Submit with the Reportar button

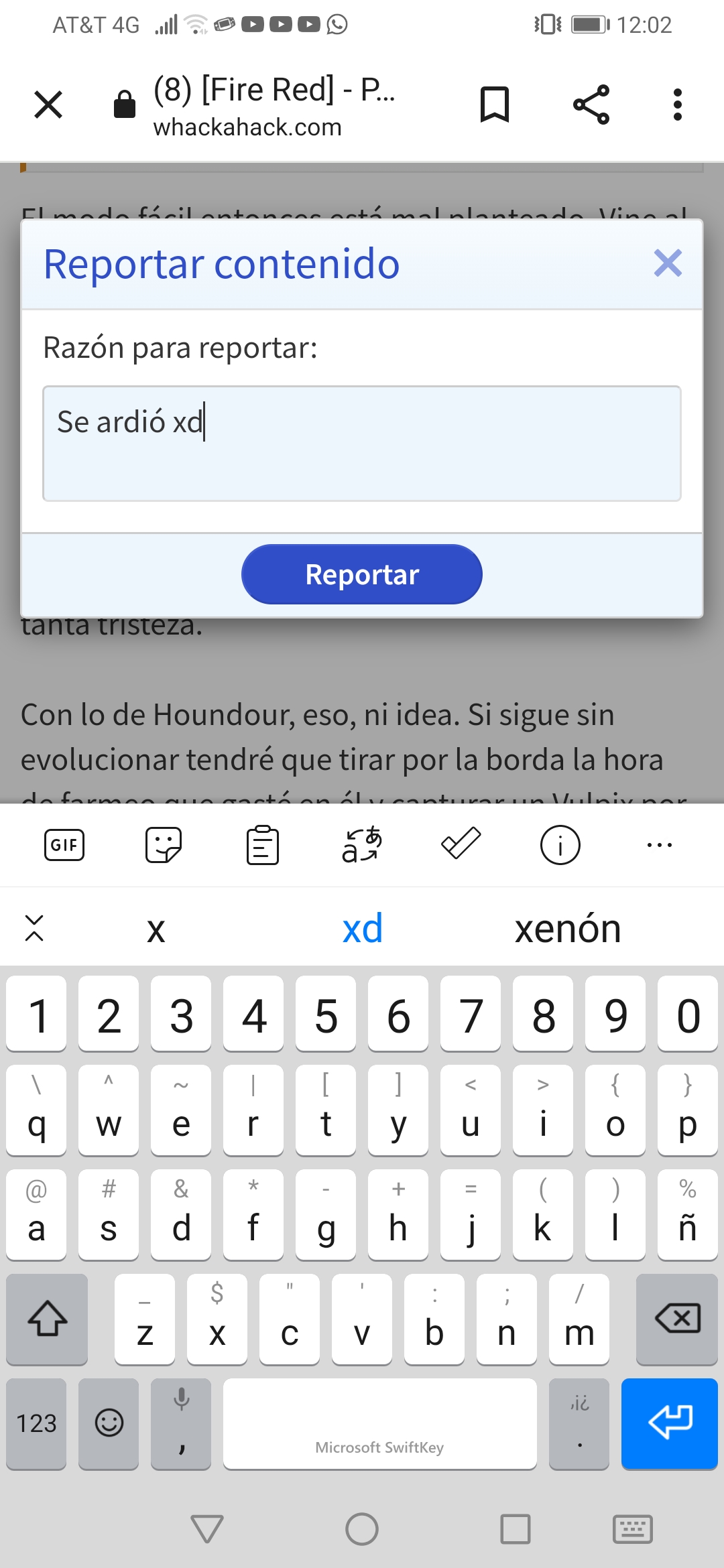(362, 574)
